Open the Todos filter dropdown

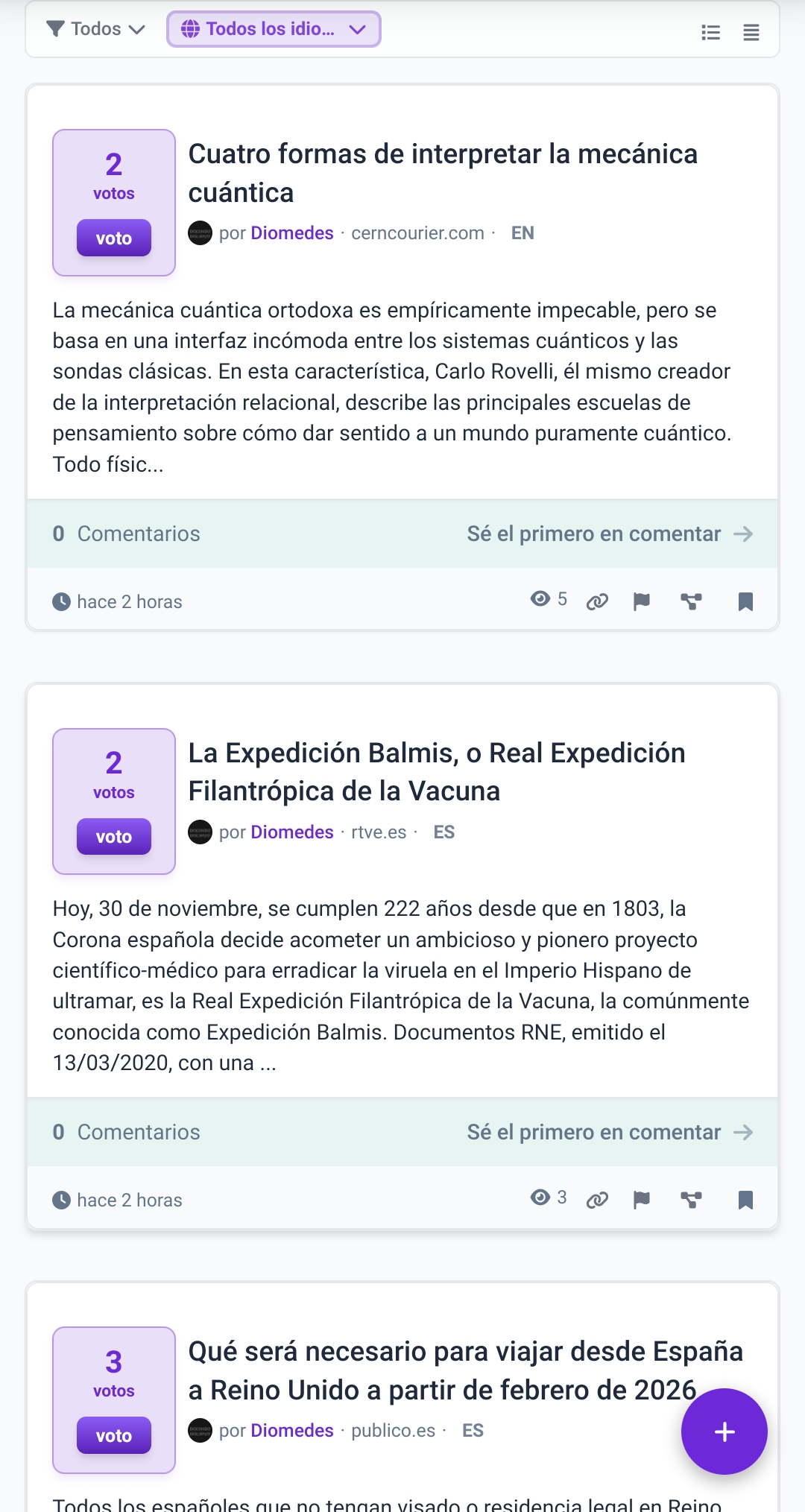click(x=95, y=29)
